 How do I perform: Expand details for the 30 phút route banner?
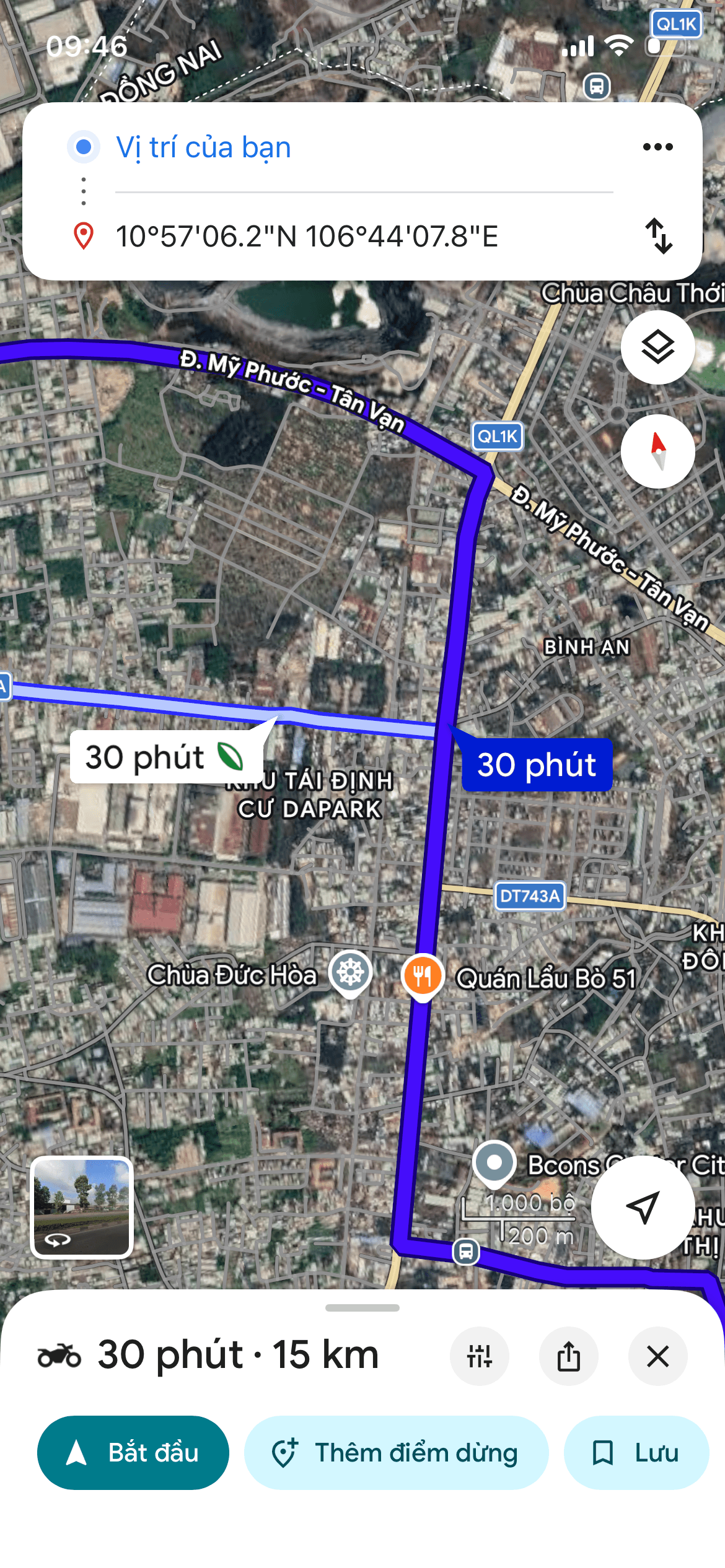[x=537, y=765]
